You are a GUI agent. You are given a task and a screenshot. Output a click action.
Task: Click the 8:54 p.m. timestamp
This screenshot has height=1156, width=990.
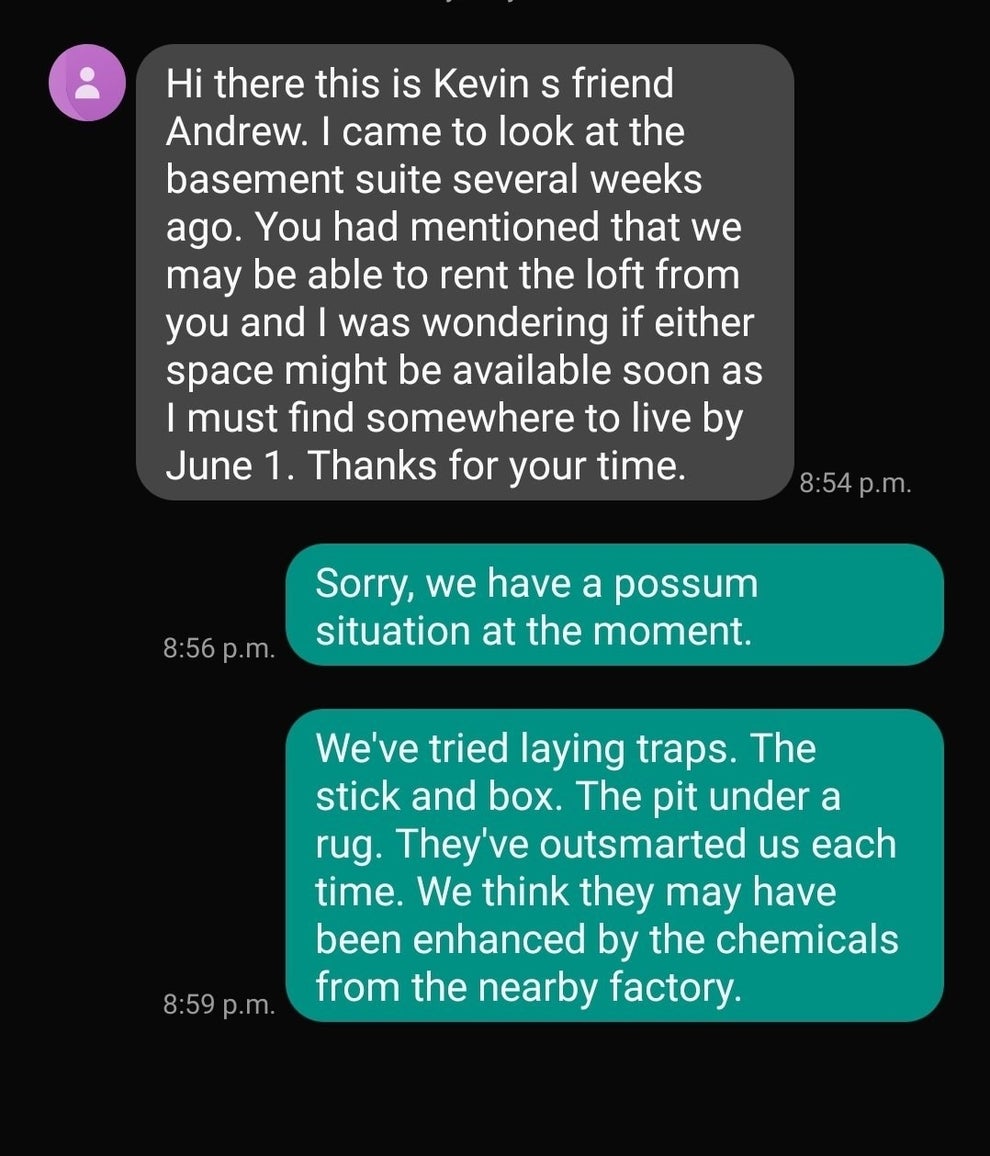point(855,483)
